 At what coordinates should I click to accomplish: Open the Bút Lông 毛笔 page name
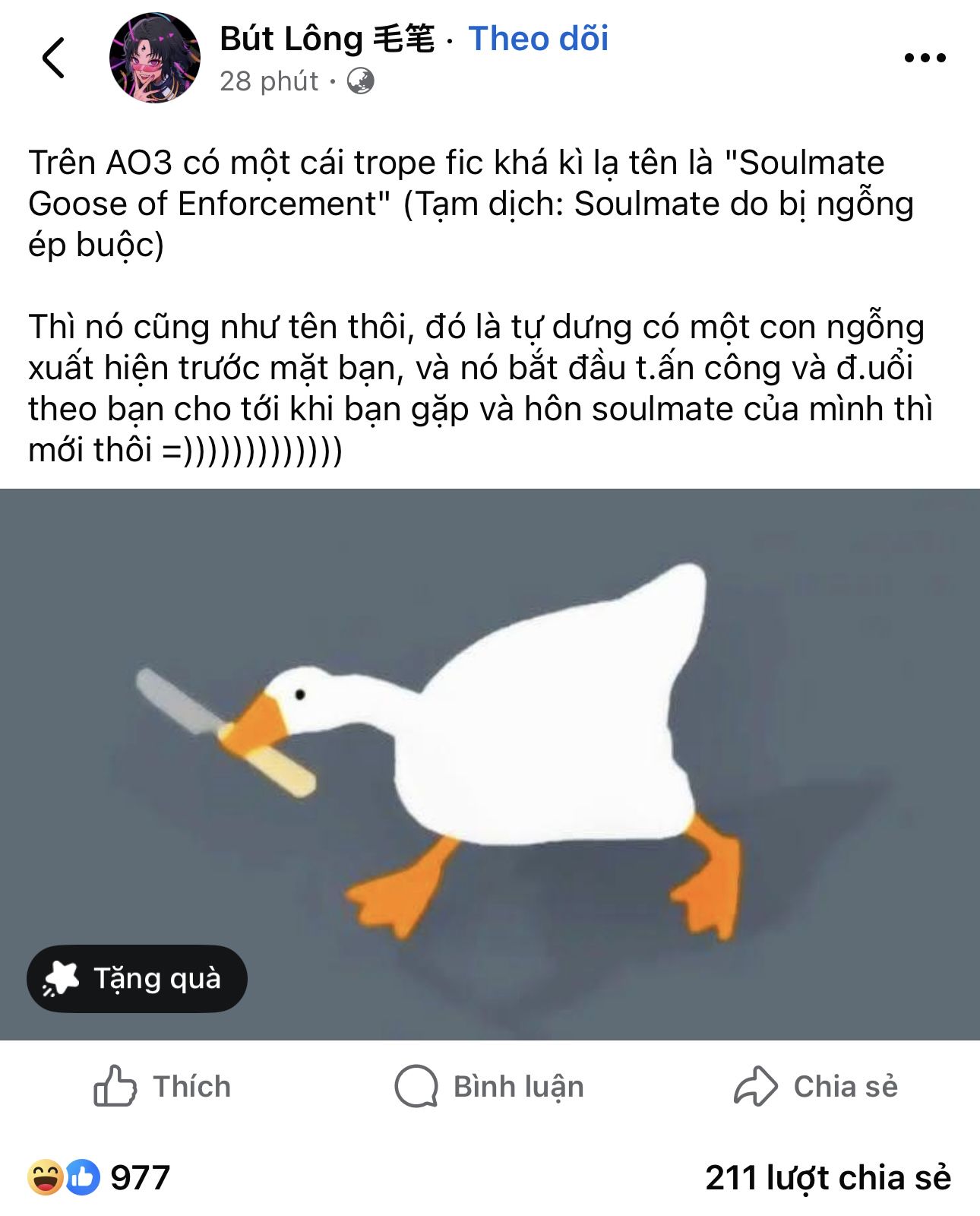pos(327,39)
